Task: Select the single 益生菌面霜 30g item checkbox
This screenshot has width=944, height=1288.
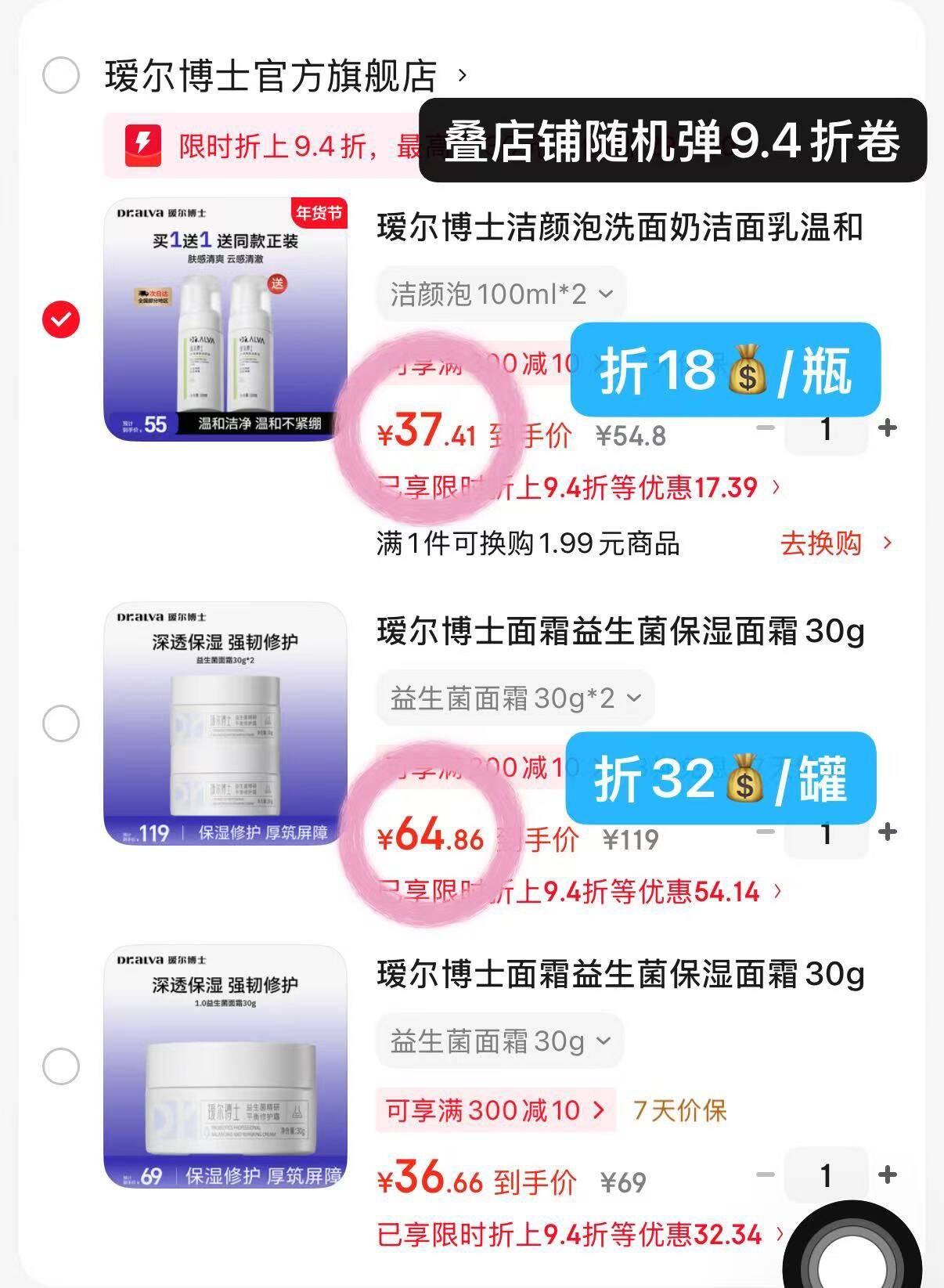Action: pos(59,1065)
